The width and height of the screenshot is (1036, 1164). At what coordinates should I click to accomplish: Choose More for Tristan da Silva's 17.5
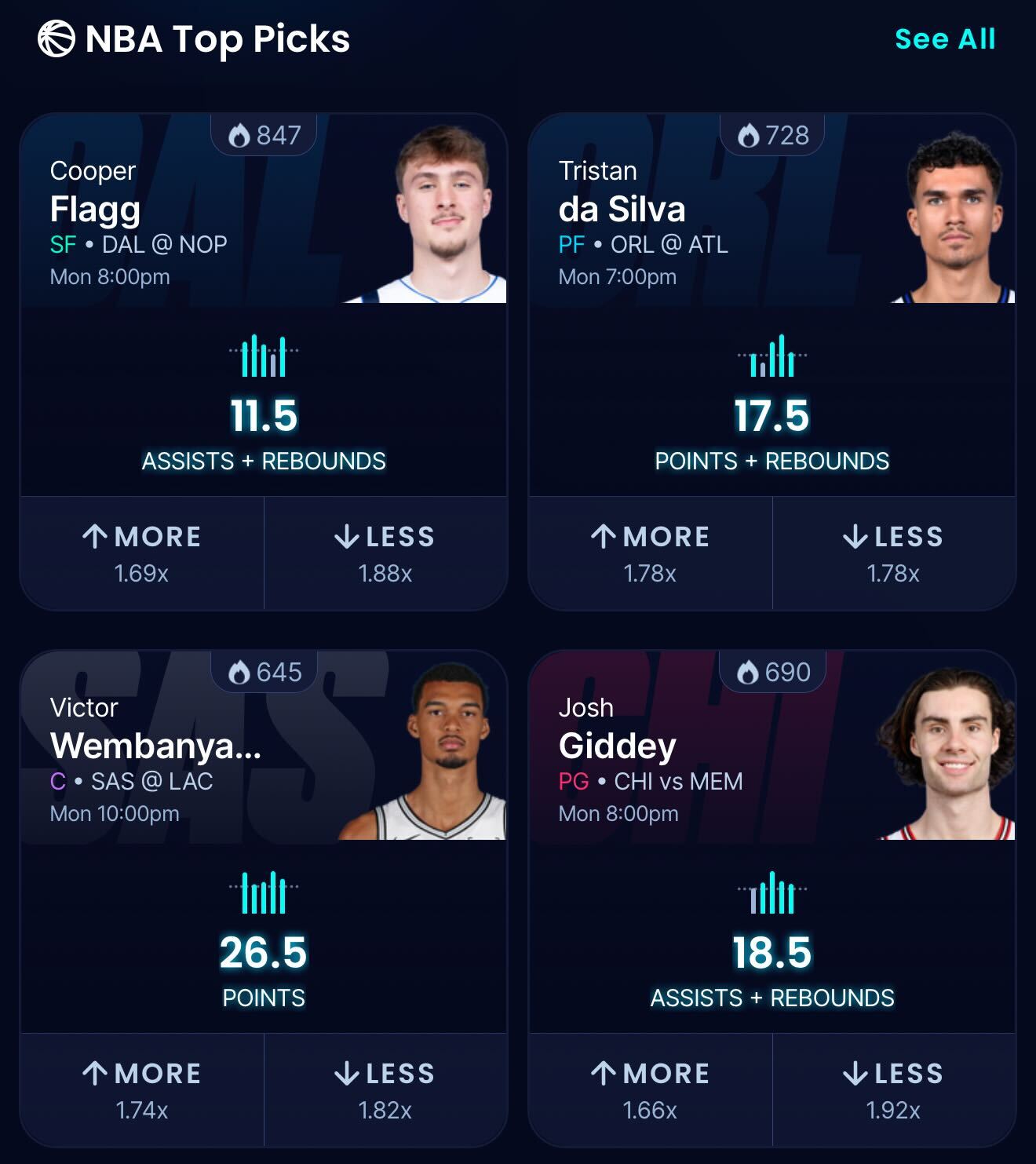[650, 553]
